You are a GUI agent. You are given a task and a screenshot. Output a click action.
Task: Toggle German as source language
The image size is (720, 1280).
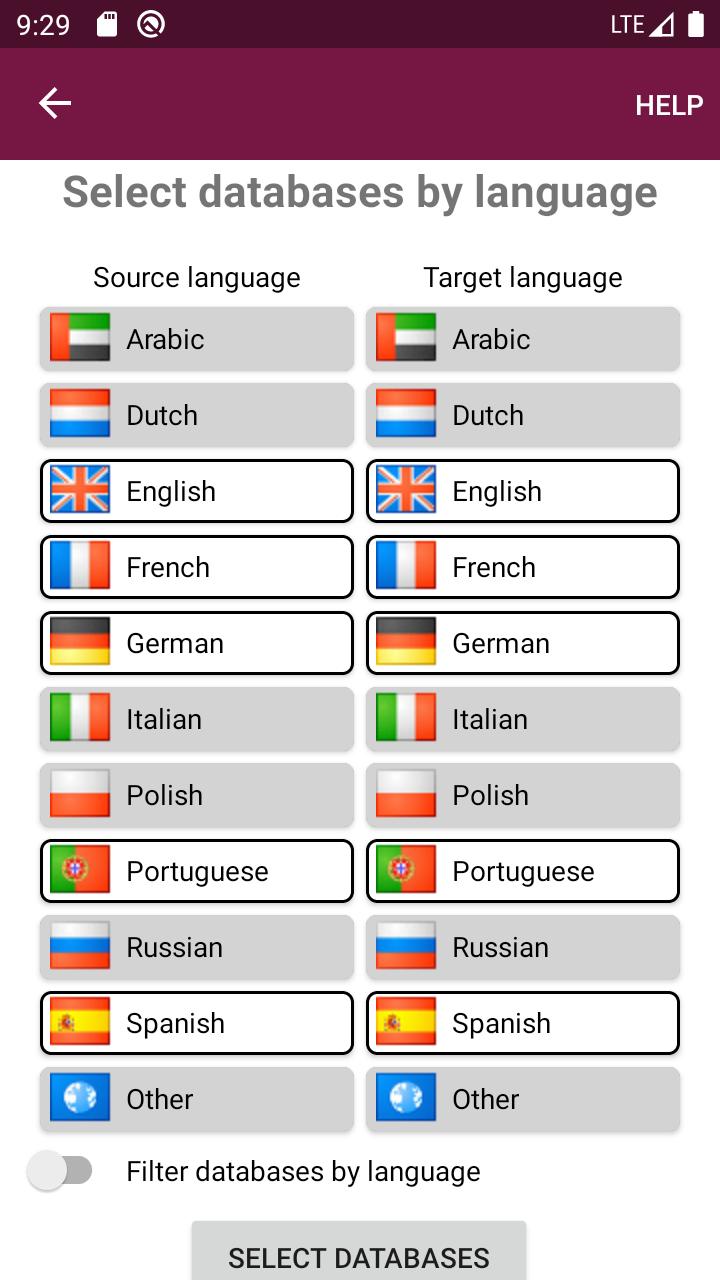click(x=197, y=643)
